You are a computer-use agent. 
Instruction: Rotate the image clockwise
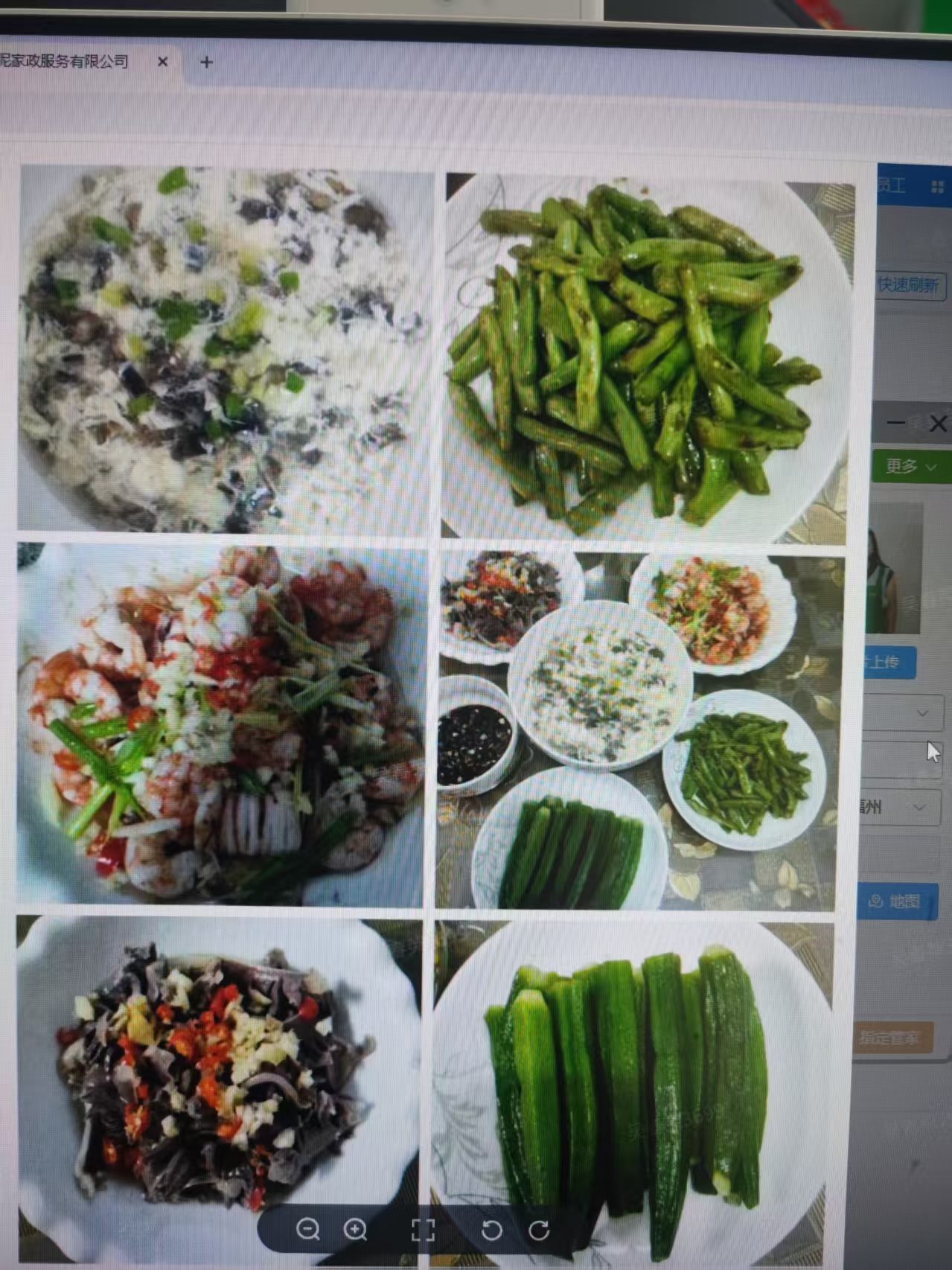(538, 1230)
